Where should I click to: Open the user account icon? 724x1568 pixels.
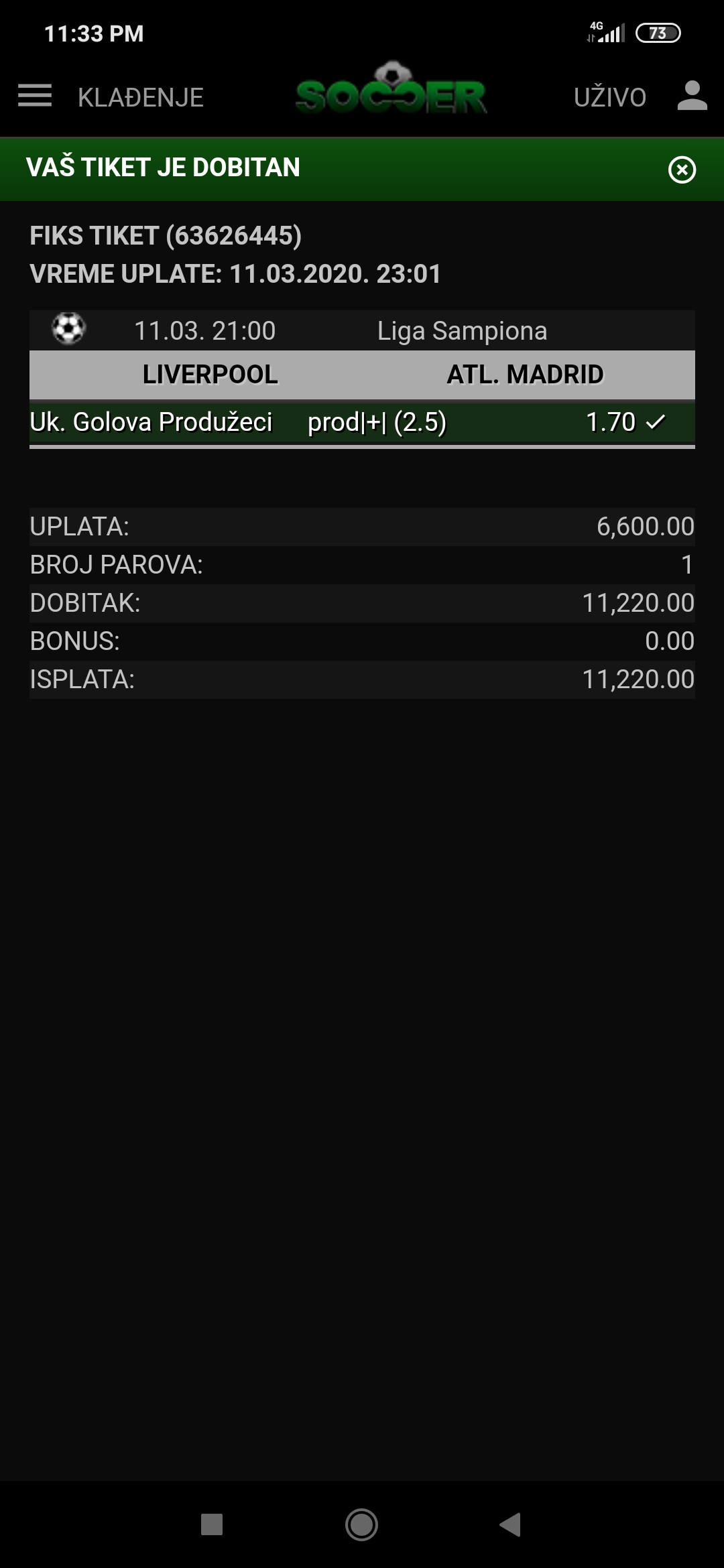click(692, 96)
